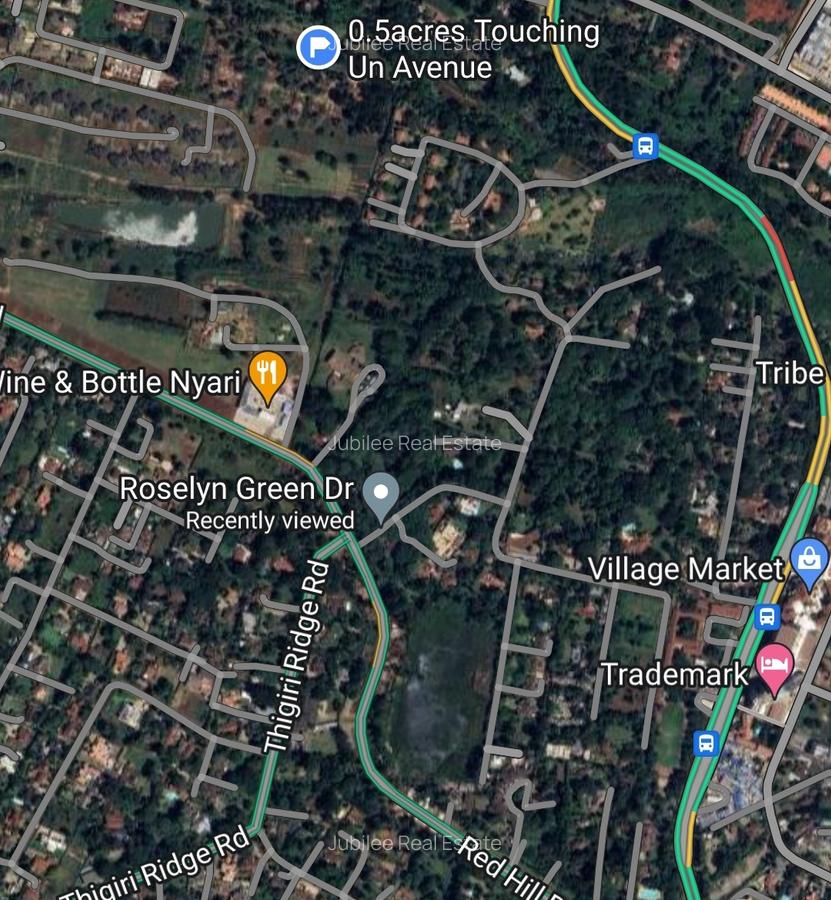Viewport: 831px width, 900px height.
Task: Open the bus stop icon at bottom right
Action: pos(704,744)
